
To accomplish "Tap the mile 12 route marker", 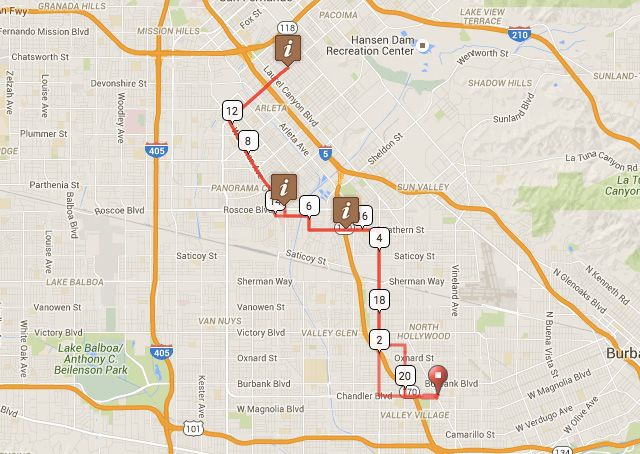I will [232, 110].
